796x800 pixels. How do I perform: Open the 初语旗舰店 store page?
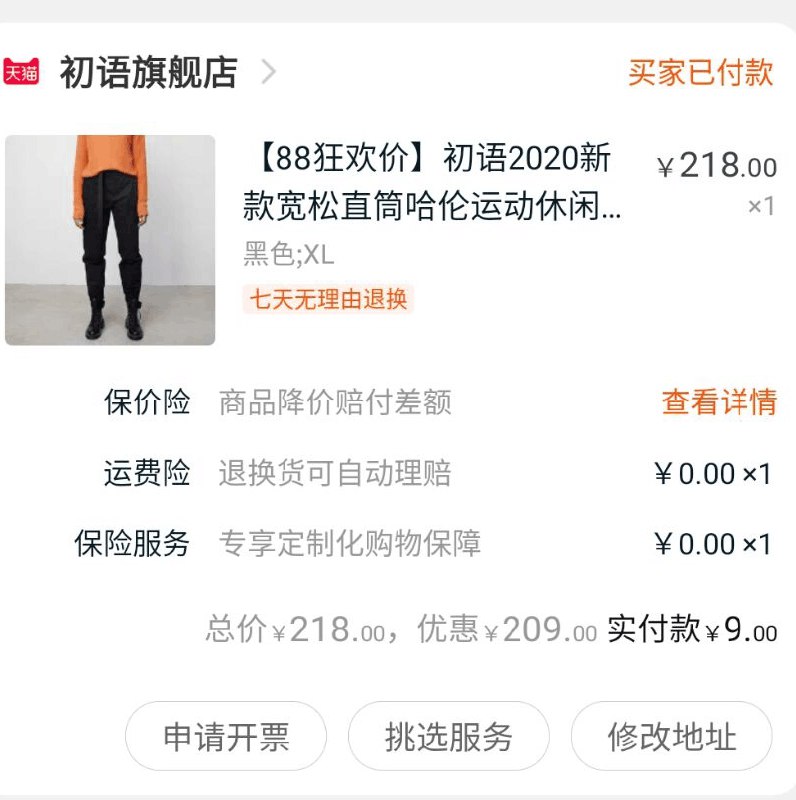point(148,71)
